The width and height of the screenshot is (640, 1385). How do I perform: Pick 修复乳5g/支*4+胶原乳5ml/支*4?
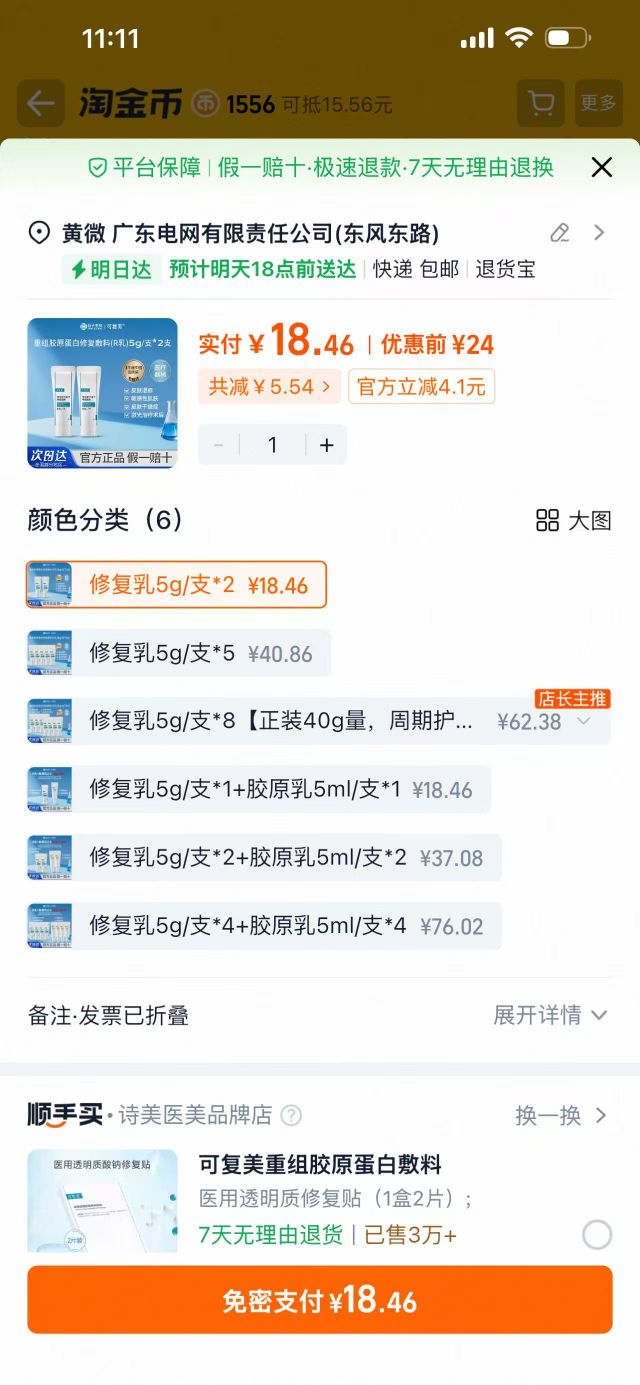[x=264, y=925]
